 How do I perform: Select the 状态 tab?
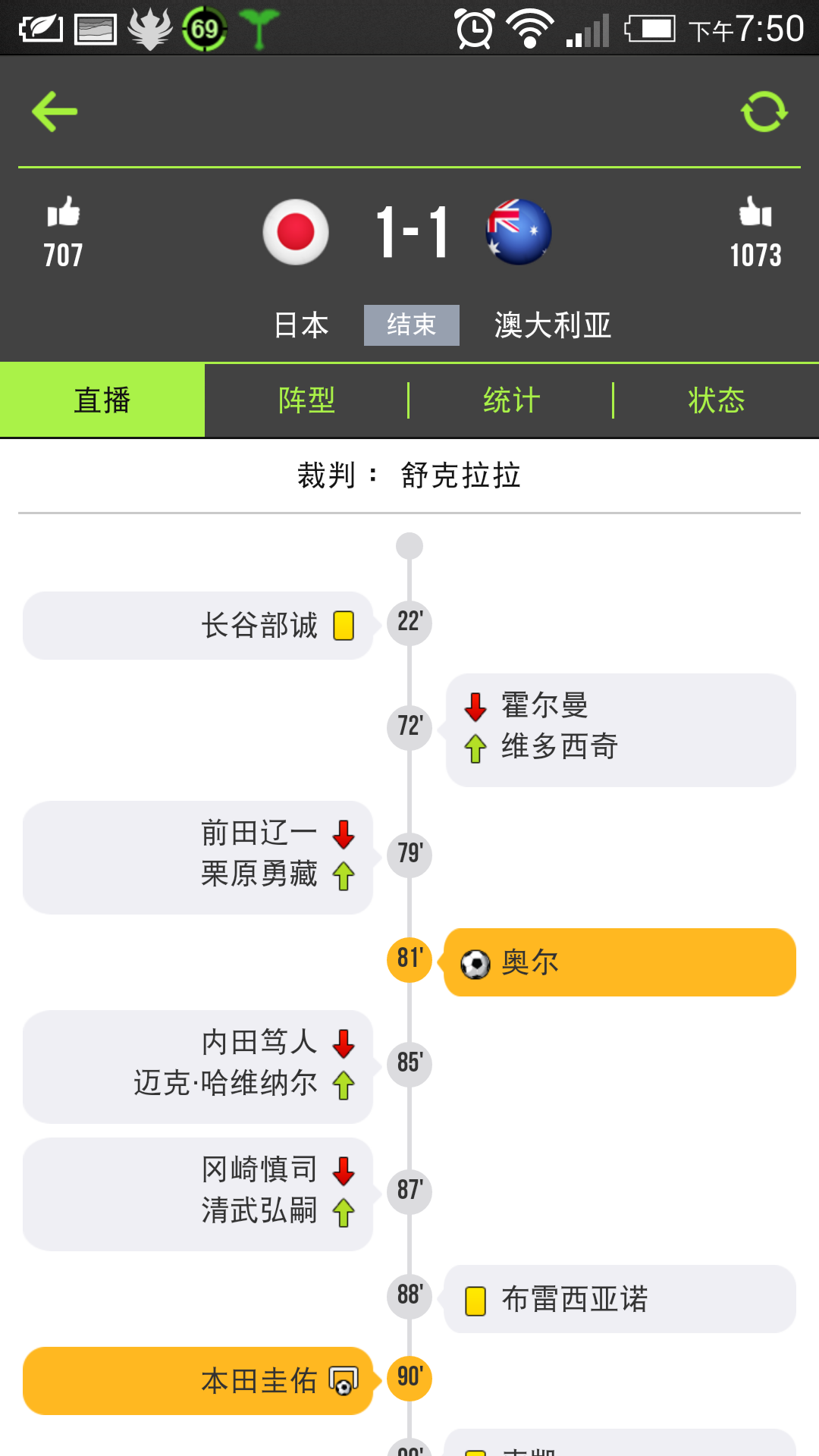click(716, 400)
